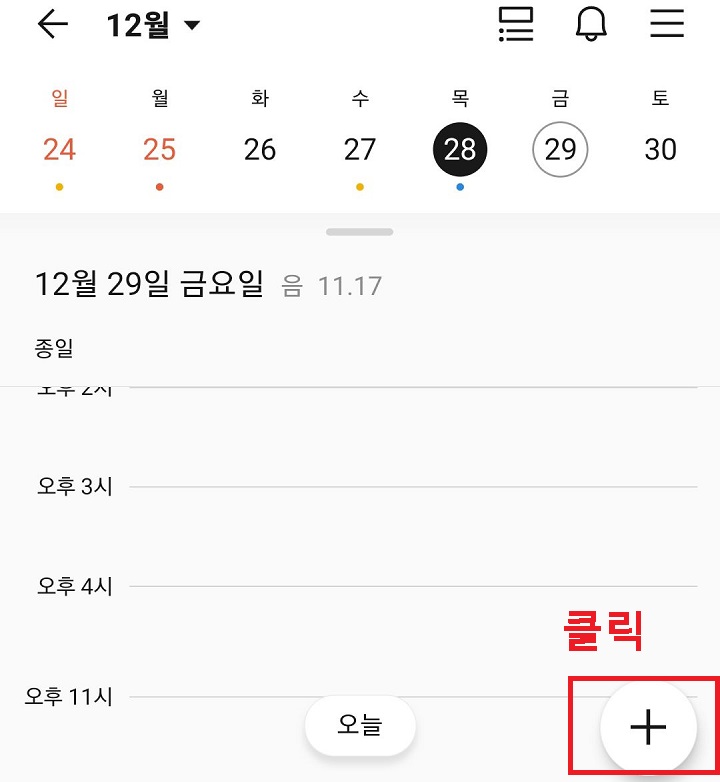This screenshot has width=720, height=782.
Task: Collapse the schedule panel via the gray handle bar
Action: coord(358,231)
